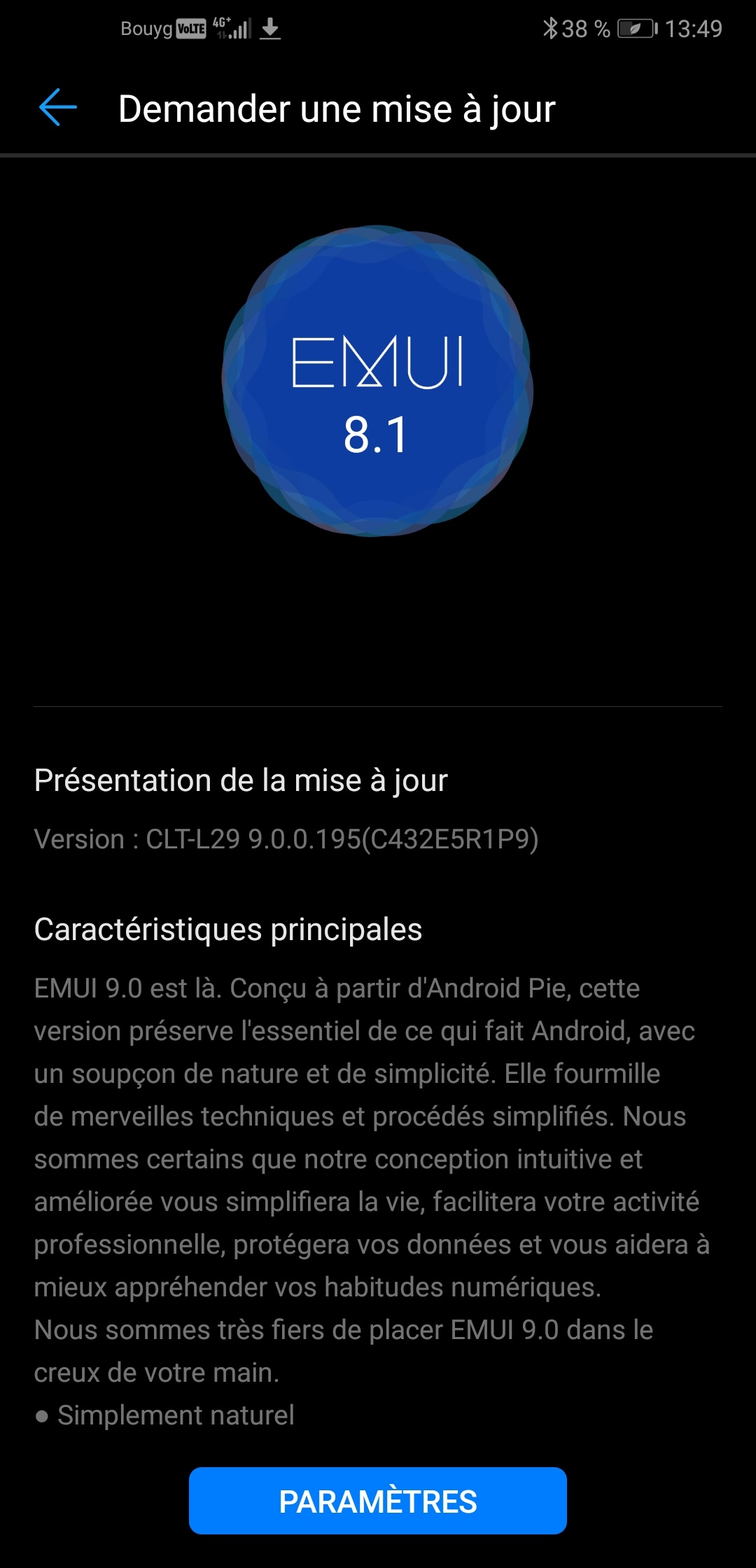Tap the PARAMÈTRES button

pyautogui.click(x=378, y=1501)
